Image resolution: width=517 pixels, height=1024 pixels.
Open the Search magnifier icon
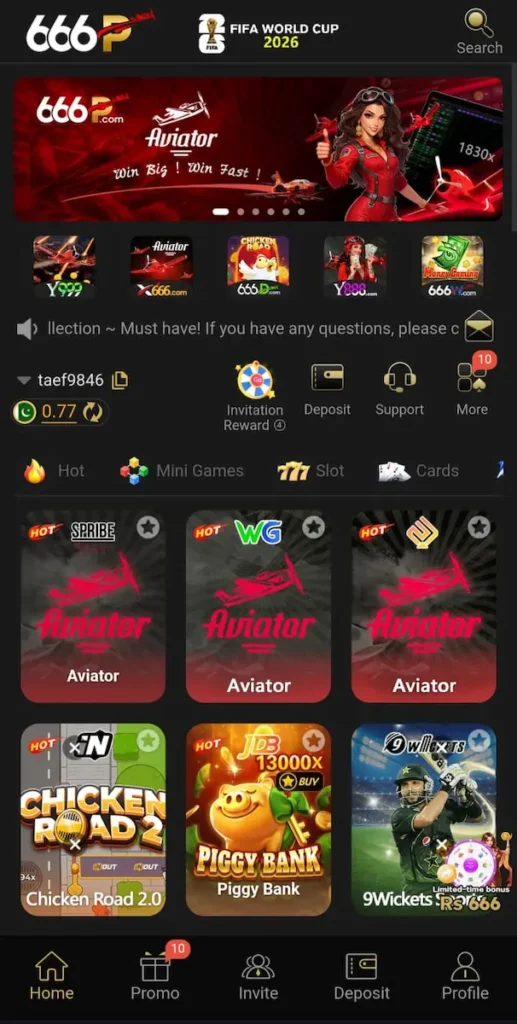pyautogui.click(x=479, y=23)
